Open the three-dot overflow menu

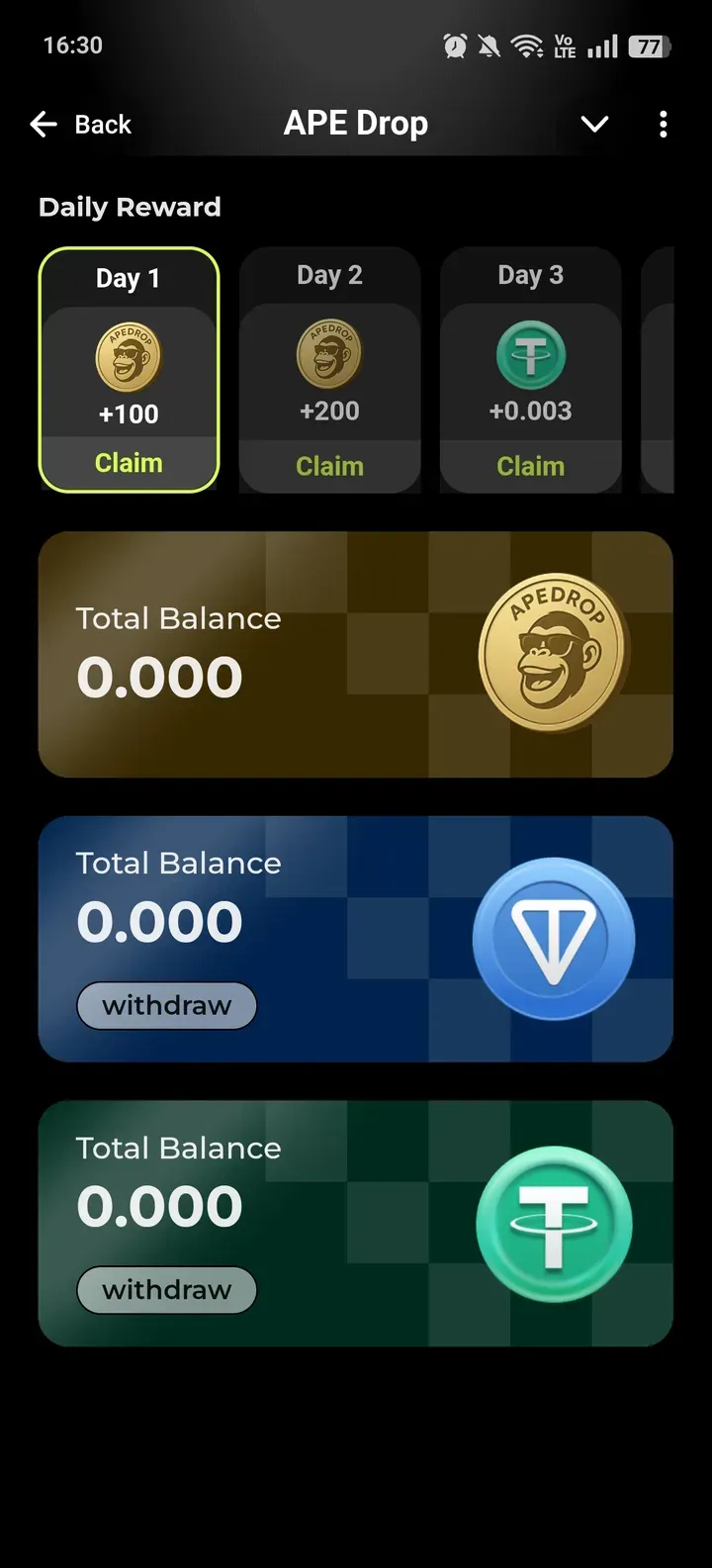coord(663,123)
